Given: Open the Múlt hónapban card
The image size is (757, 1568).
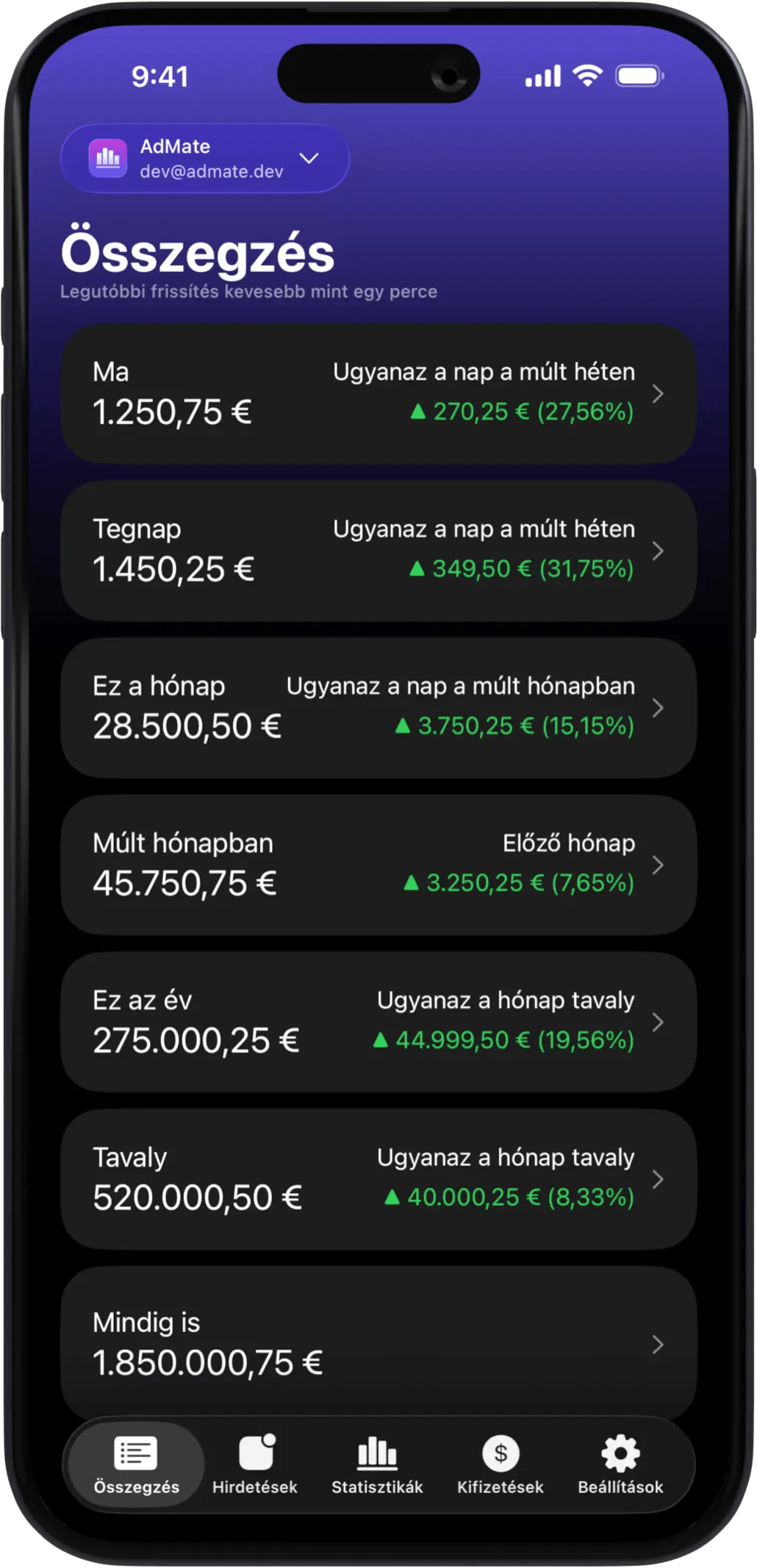Looking at the screenshot, I should point(378,864).
